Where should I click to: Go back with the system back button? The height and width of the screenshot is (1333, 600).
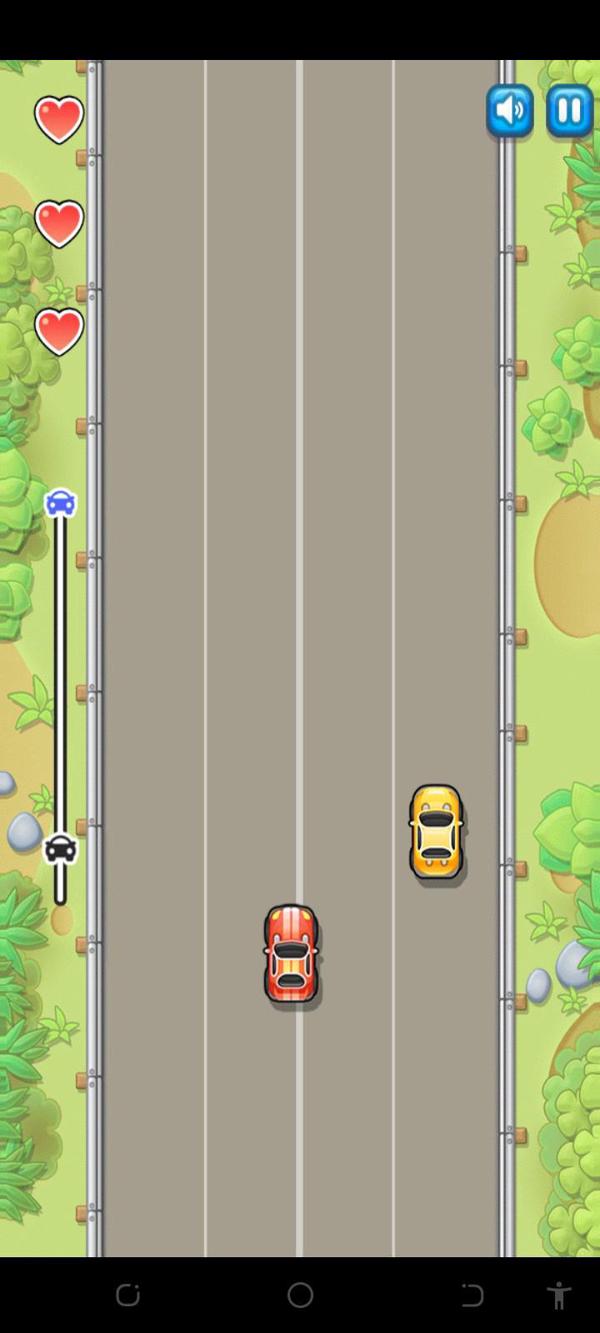tap(472, 1295)
